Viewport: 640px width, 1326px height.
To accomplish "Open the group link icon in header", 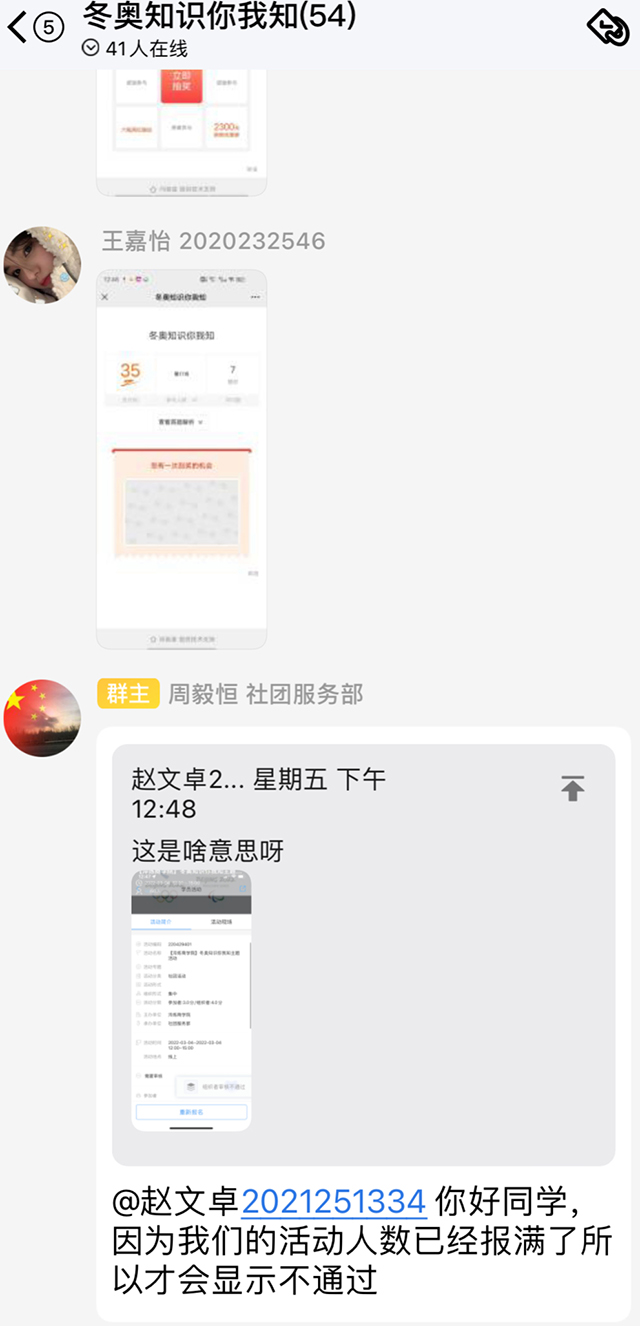I will pos(607,28).
